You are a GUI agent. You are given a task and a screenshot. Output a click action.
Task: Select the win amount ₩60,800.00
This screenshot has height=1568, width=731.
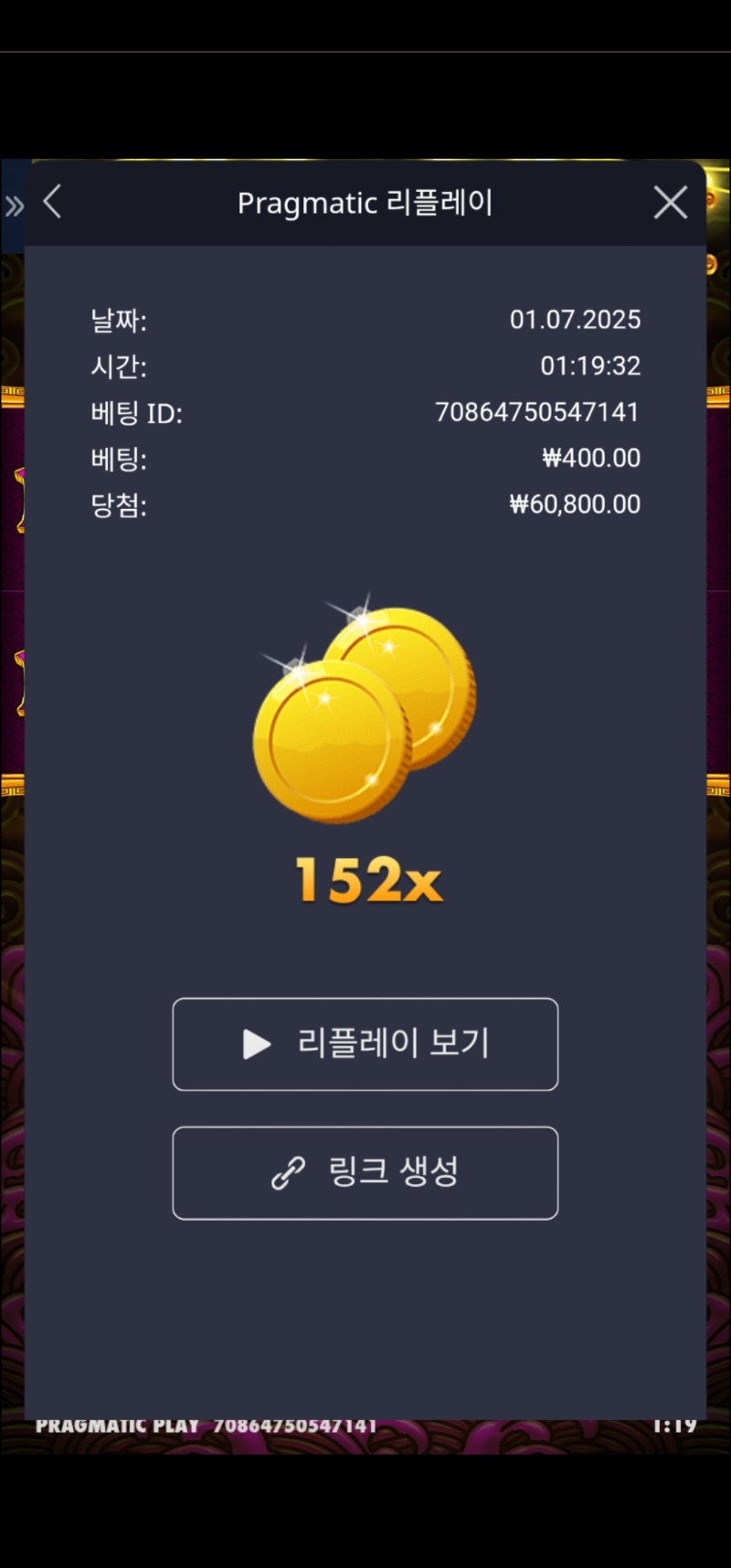point(574,503)
